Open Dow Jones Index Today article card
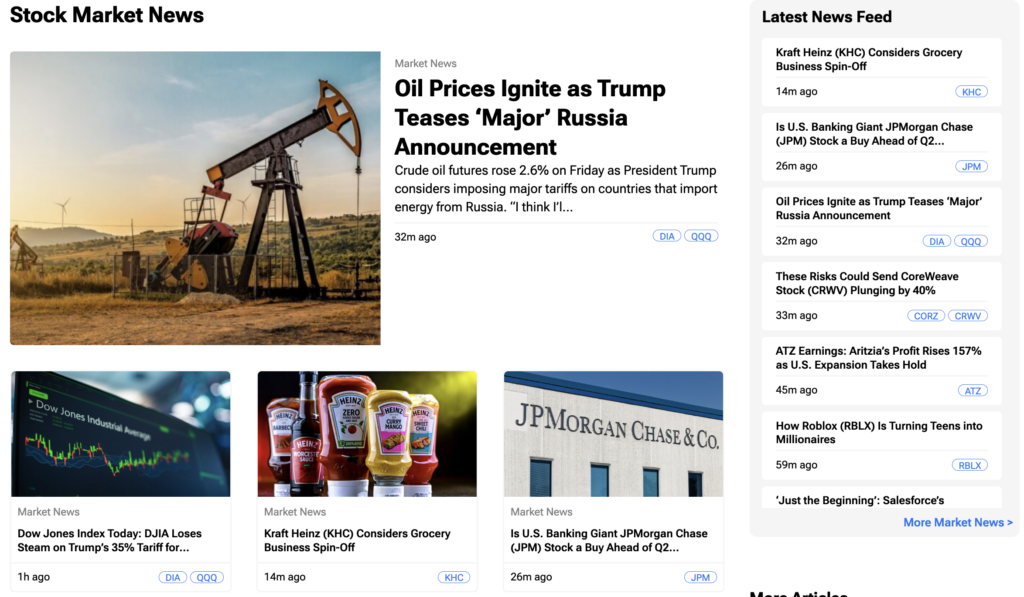1024x597 pixels. (109, 540)
